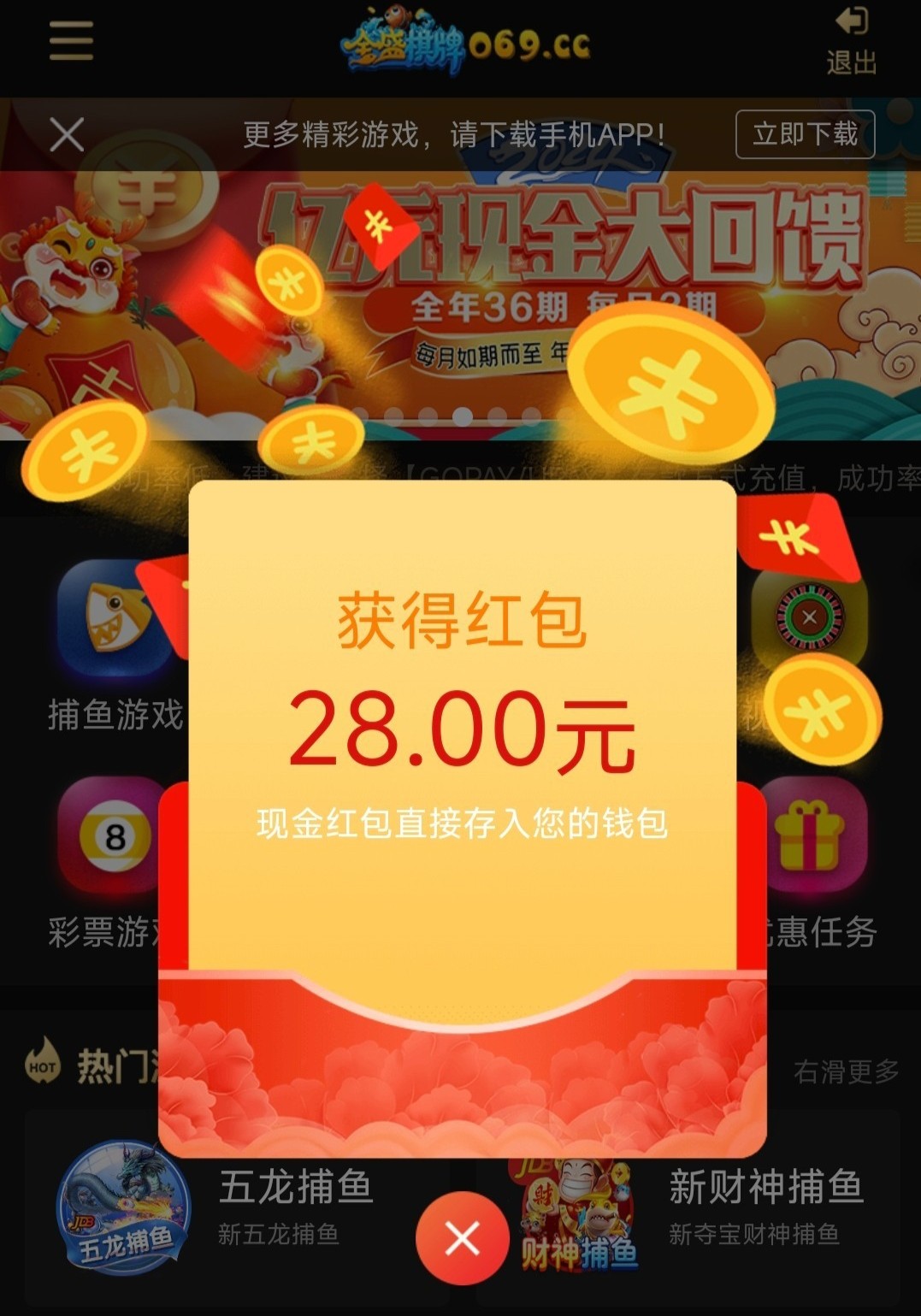921x1316 pixels.
Task: Open the 优惠任务 gift icon
Action: click(810, 836)
